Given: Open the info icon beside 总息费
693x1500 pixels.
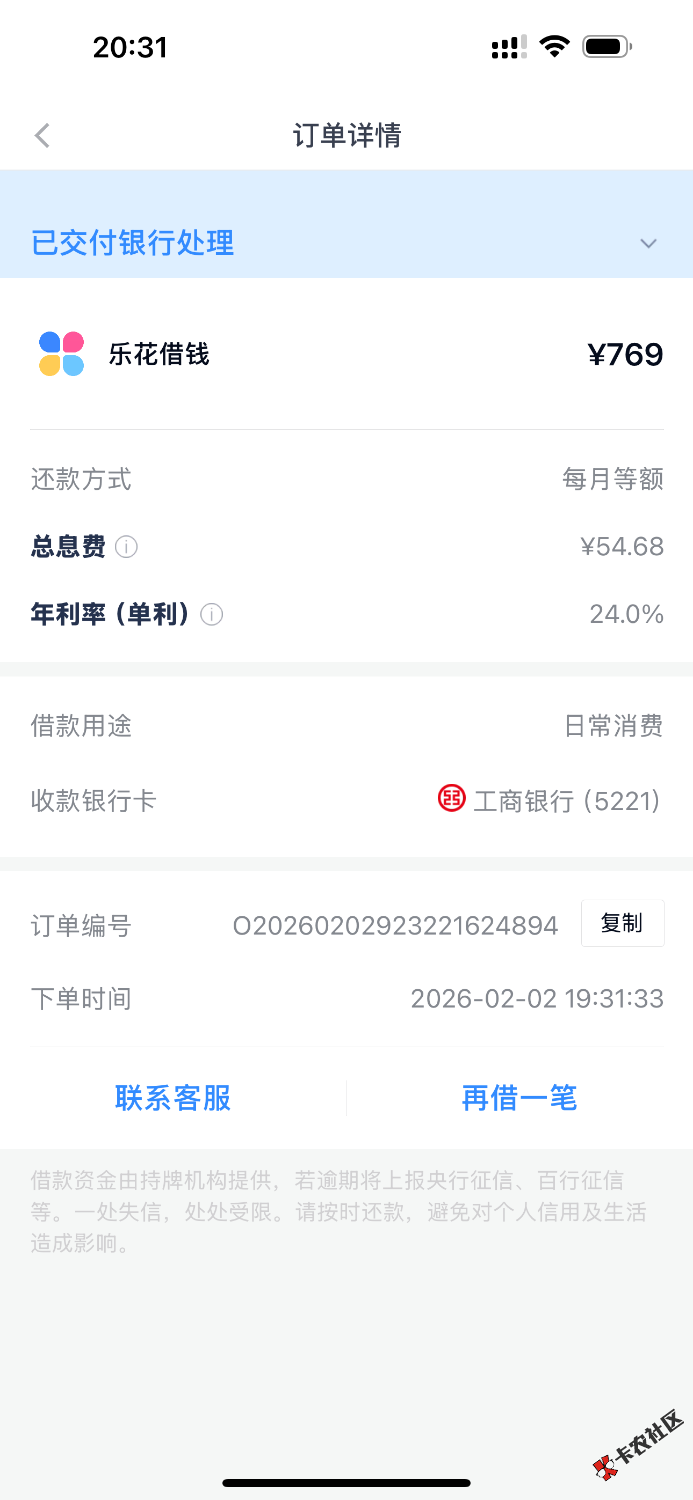Looking at the screenshot, I should click(x=126, y=547).
